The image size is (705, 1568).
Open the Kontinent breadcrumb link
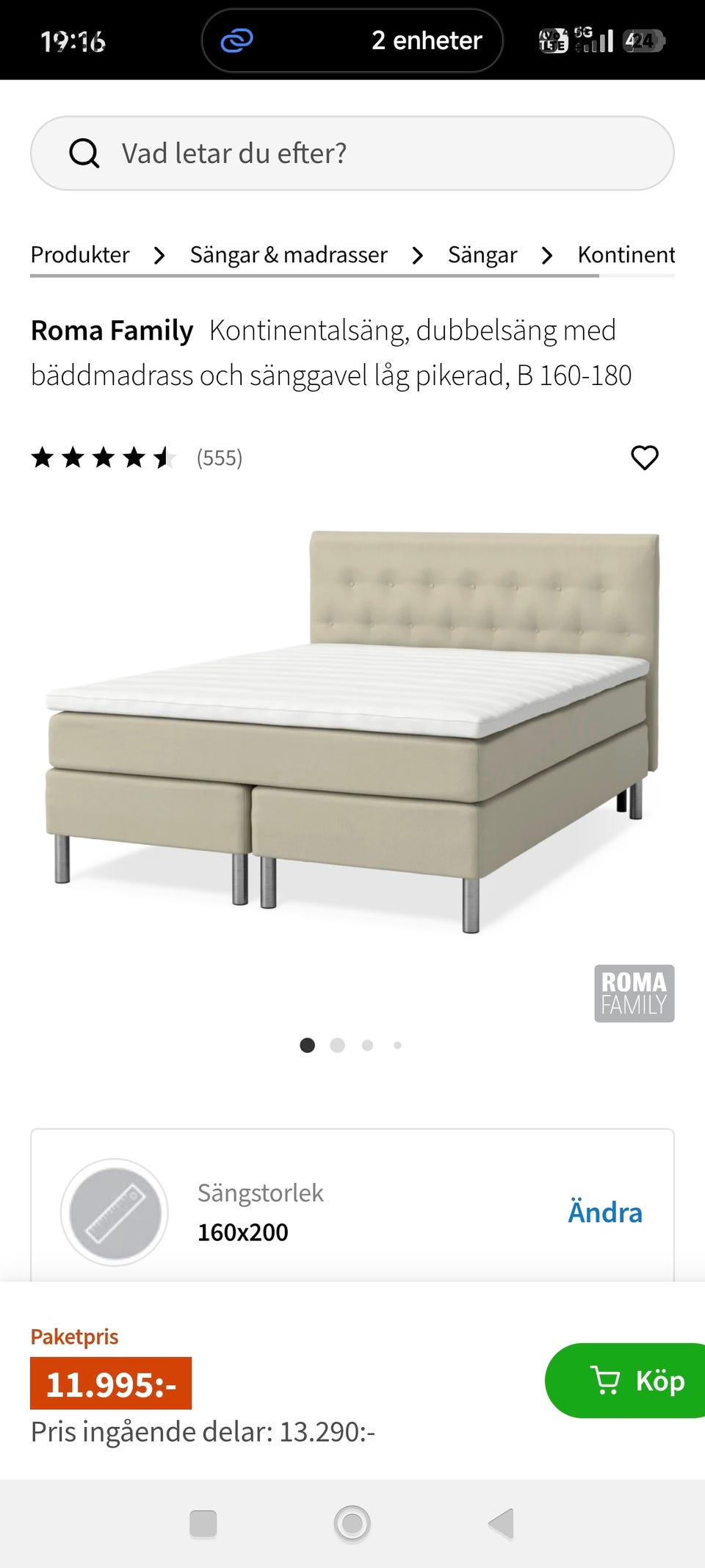626,255
